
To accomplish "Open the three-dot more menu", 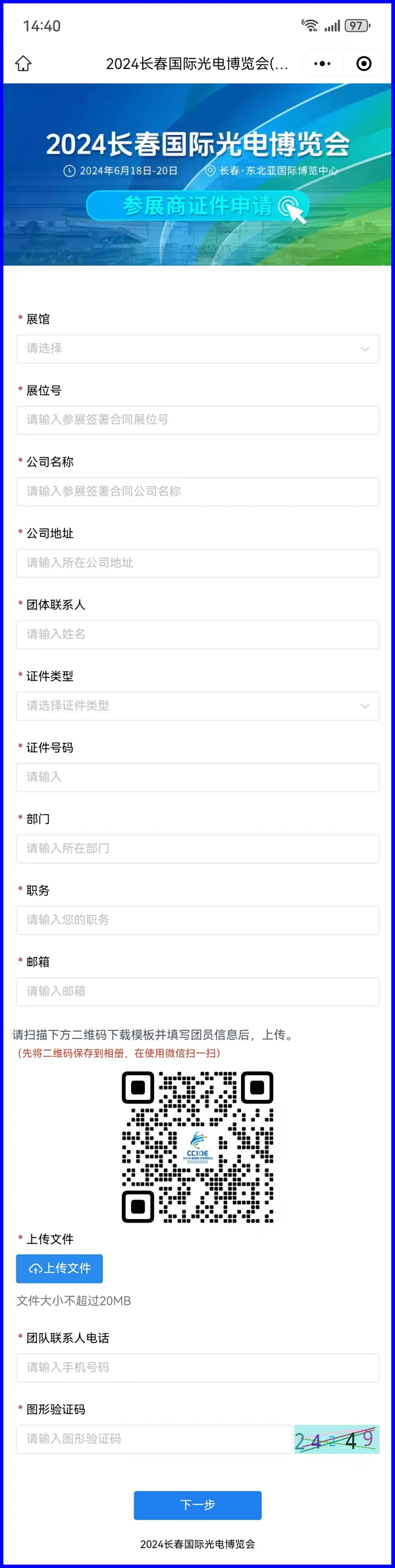I will point(323,64).
